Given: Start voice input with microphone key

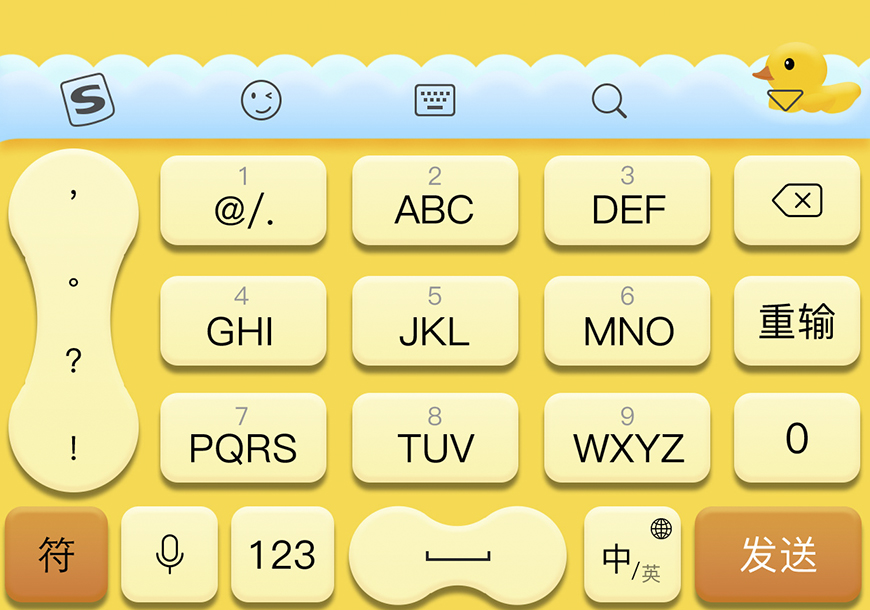Looking at the screenshot, I should click(x=170, y=555).
